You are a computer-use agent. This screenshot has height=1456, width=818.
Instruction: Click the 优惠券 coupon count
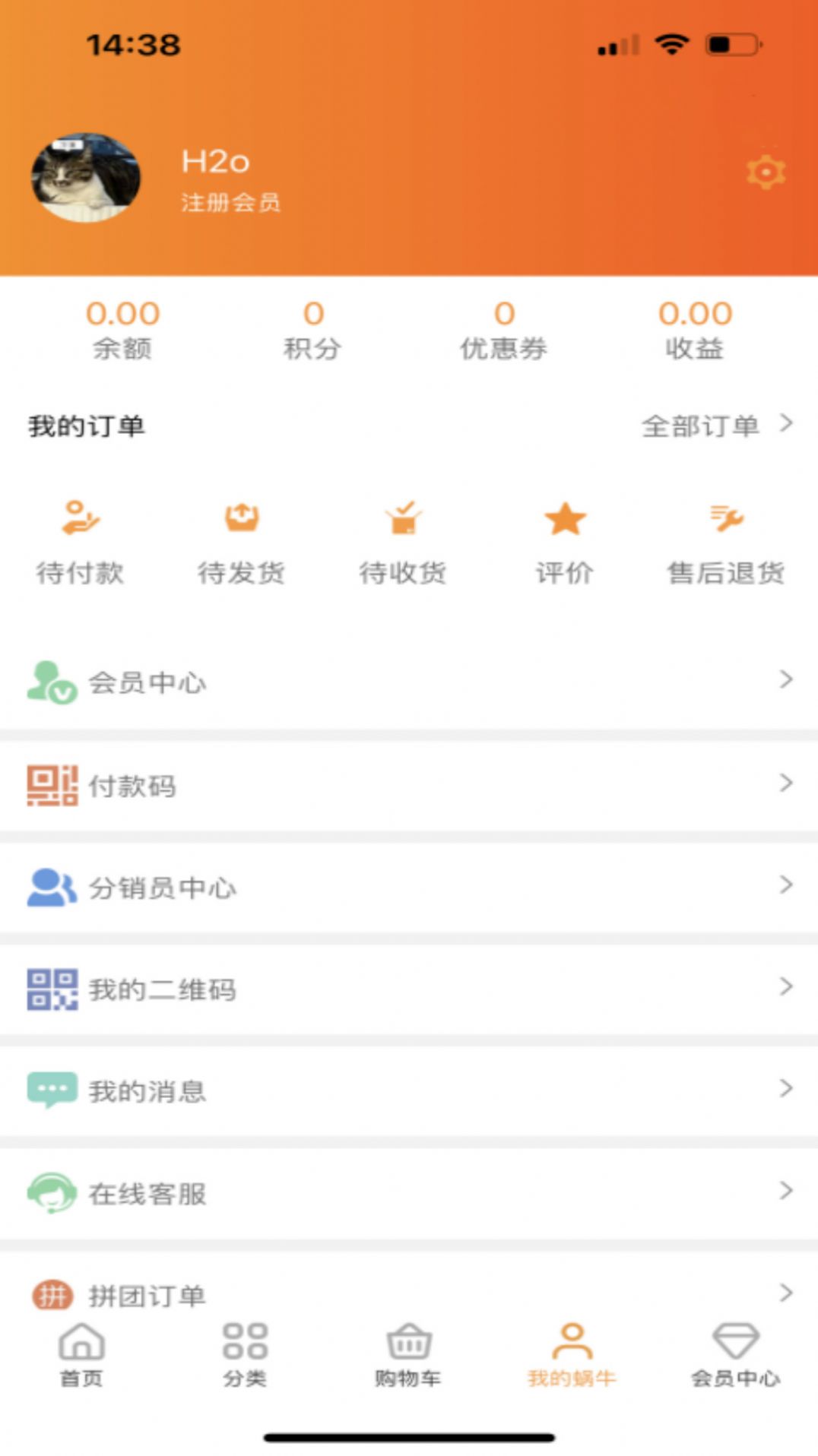(x=503, y=313)
